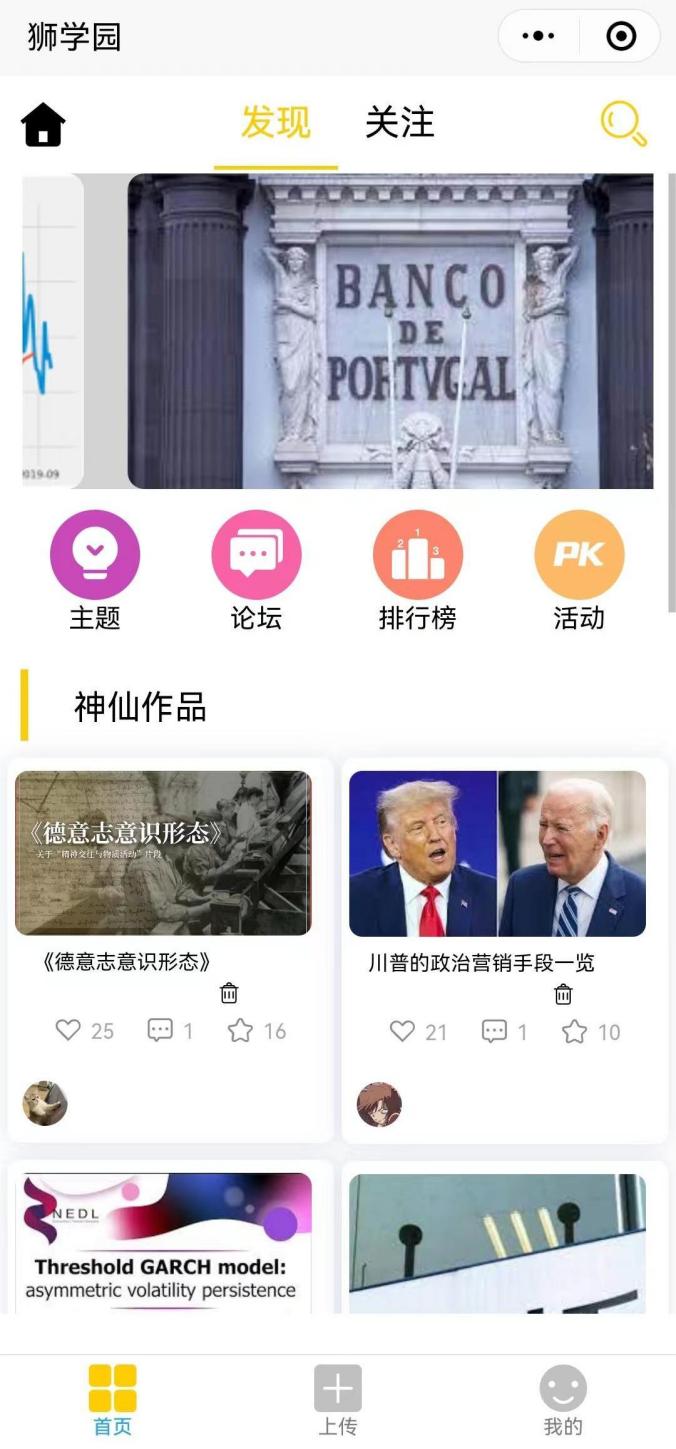The height and width of the screenshot is (1449, 676).
Task: Switch to the 关注 tab
Action: (399, 123)
